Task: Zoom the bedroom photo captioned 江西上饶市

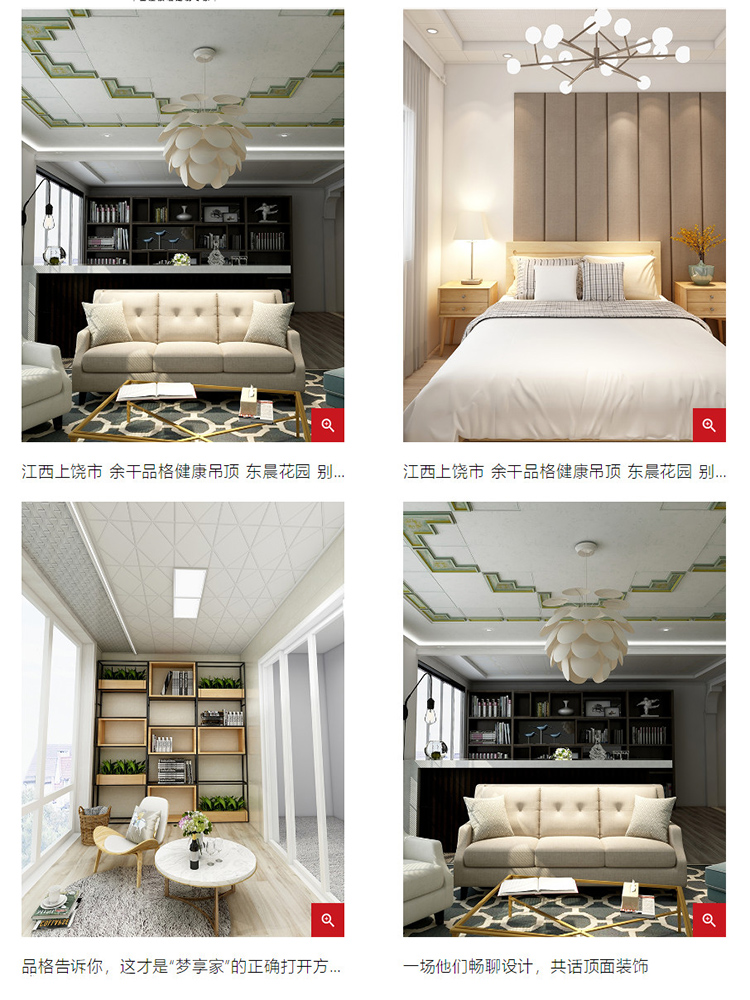Action: coord(709,425)
